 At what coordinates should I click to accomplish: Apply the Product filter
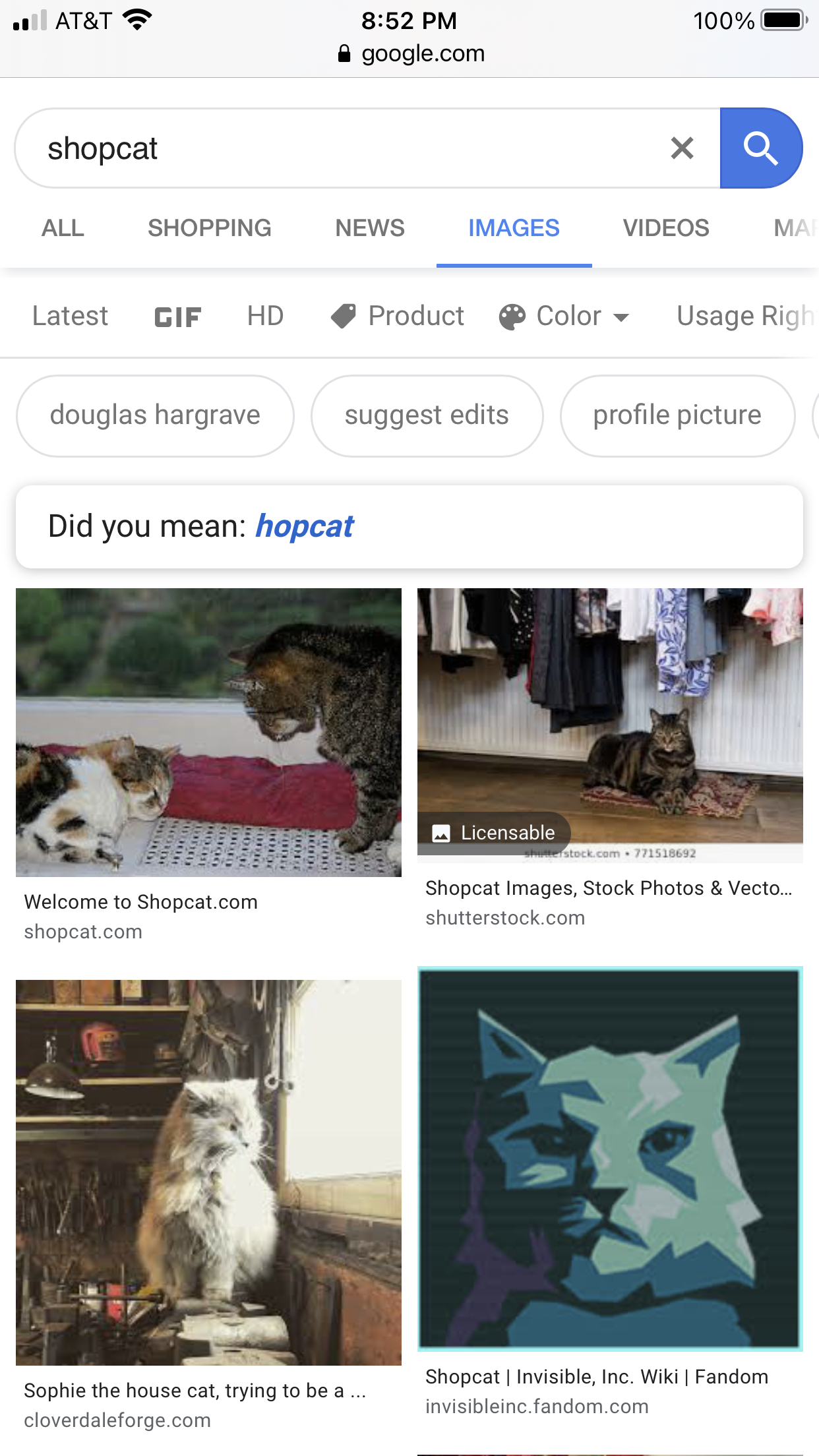click(398, 316)
